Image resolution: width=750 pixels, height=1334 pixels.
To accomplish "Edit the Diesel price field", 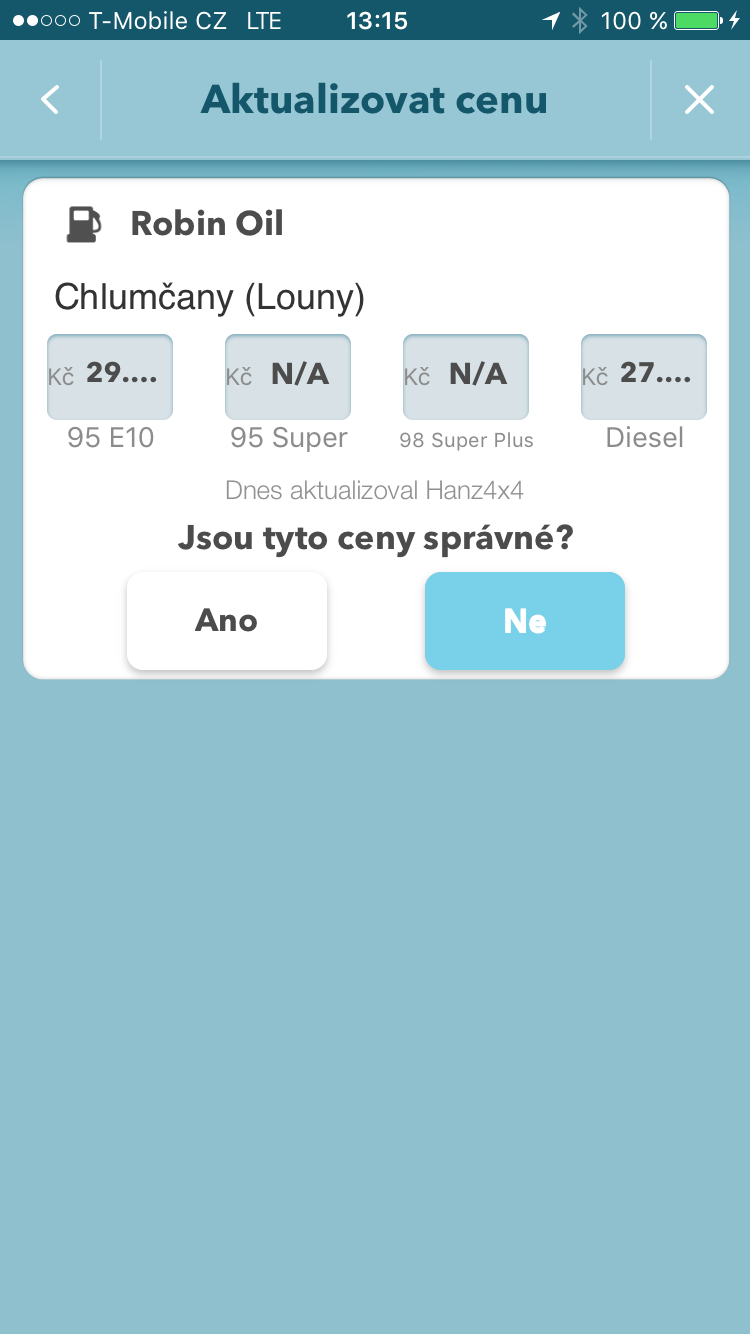I will pos(644,376).
